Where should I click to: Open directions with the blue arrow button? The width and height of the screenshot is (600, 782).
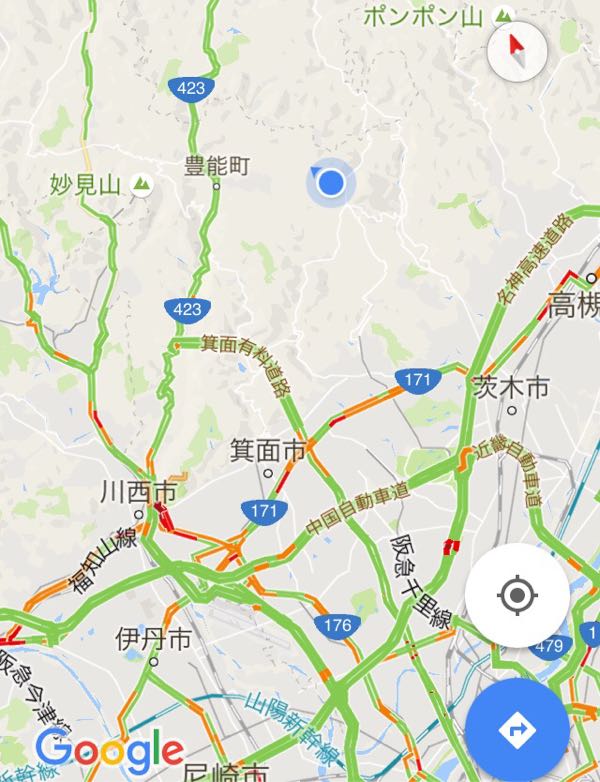point(517,730)
